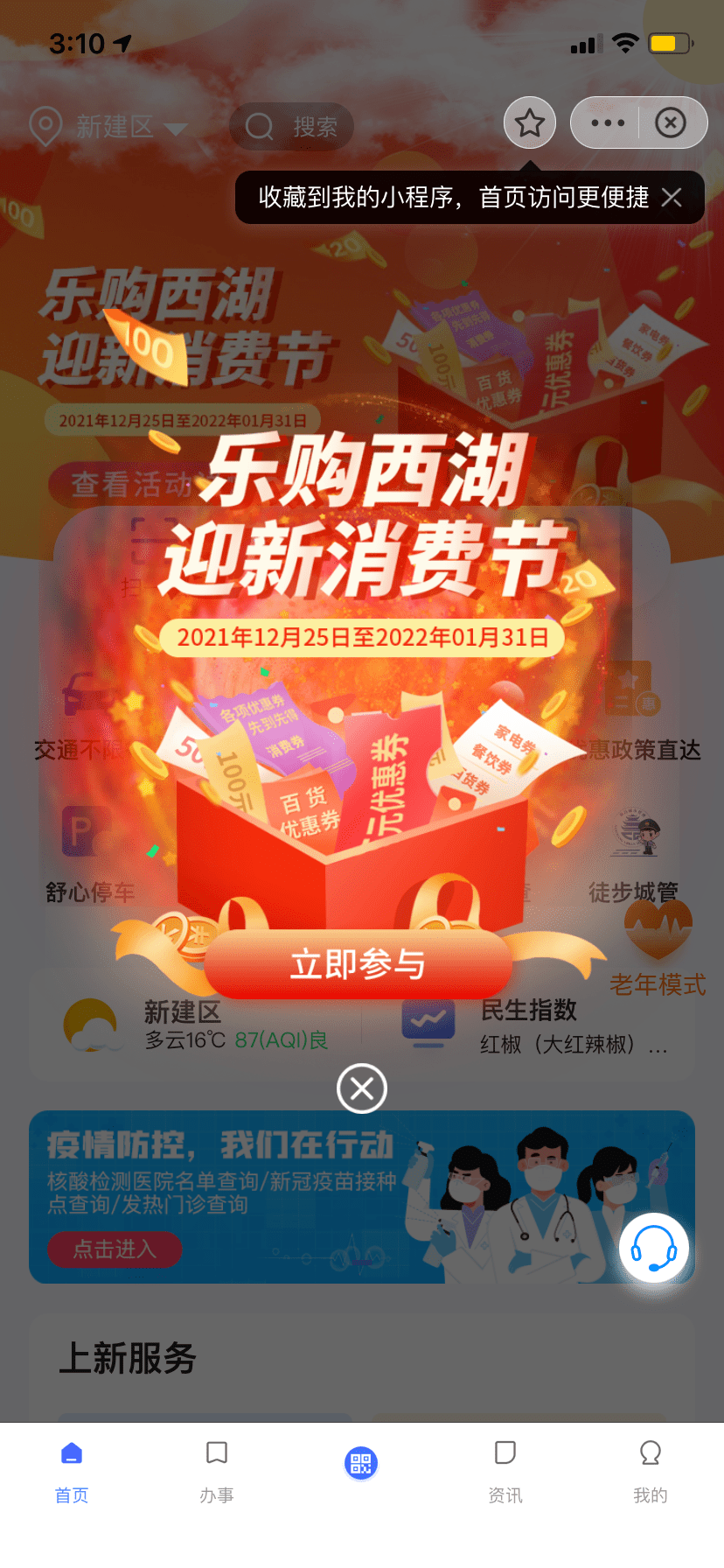This screenshot has width=724, height=1568.
Task: Open the customer service headset button
Action: [x=654, y=1248]
